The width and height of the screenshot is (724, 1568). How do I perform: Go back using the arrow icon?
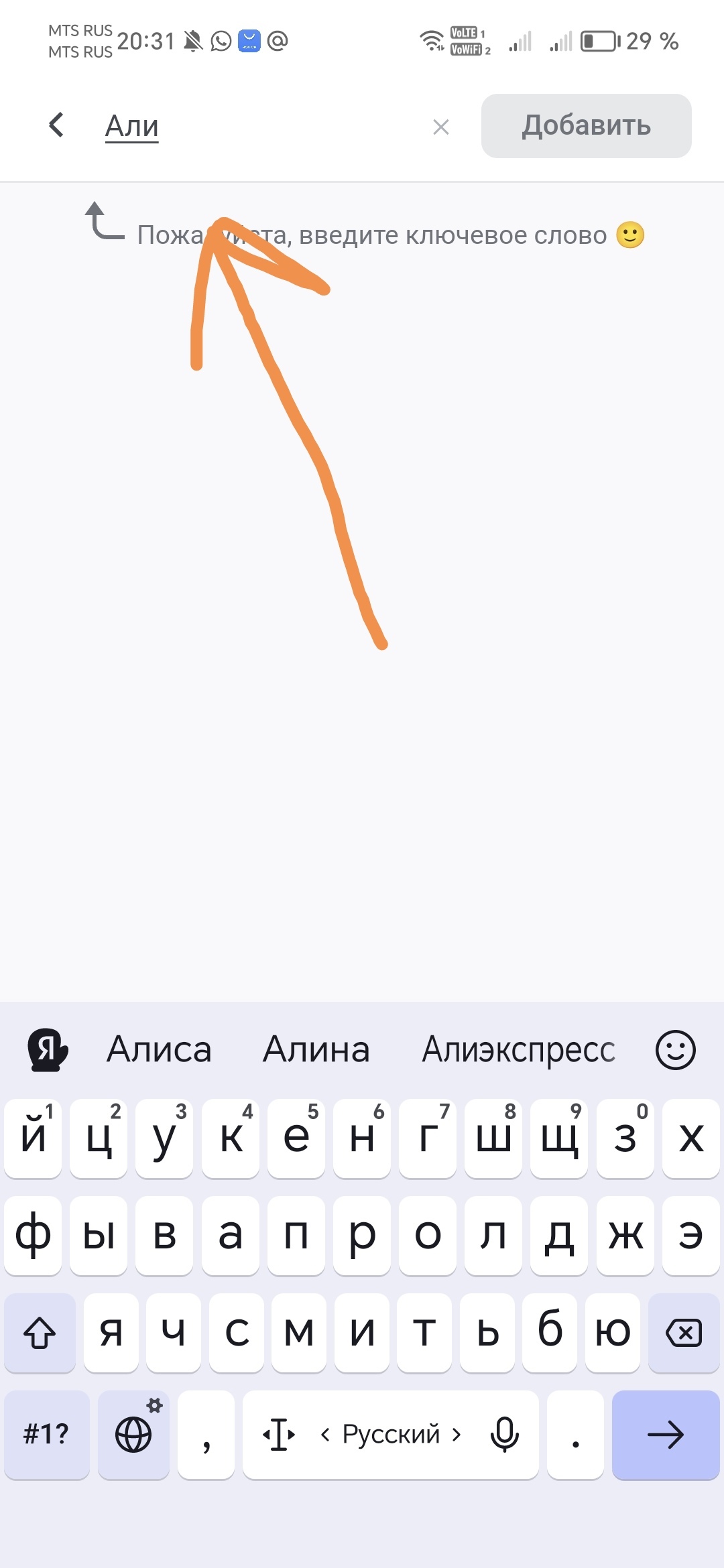pyautogui.click(x=56, y=125)
